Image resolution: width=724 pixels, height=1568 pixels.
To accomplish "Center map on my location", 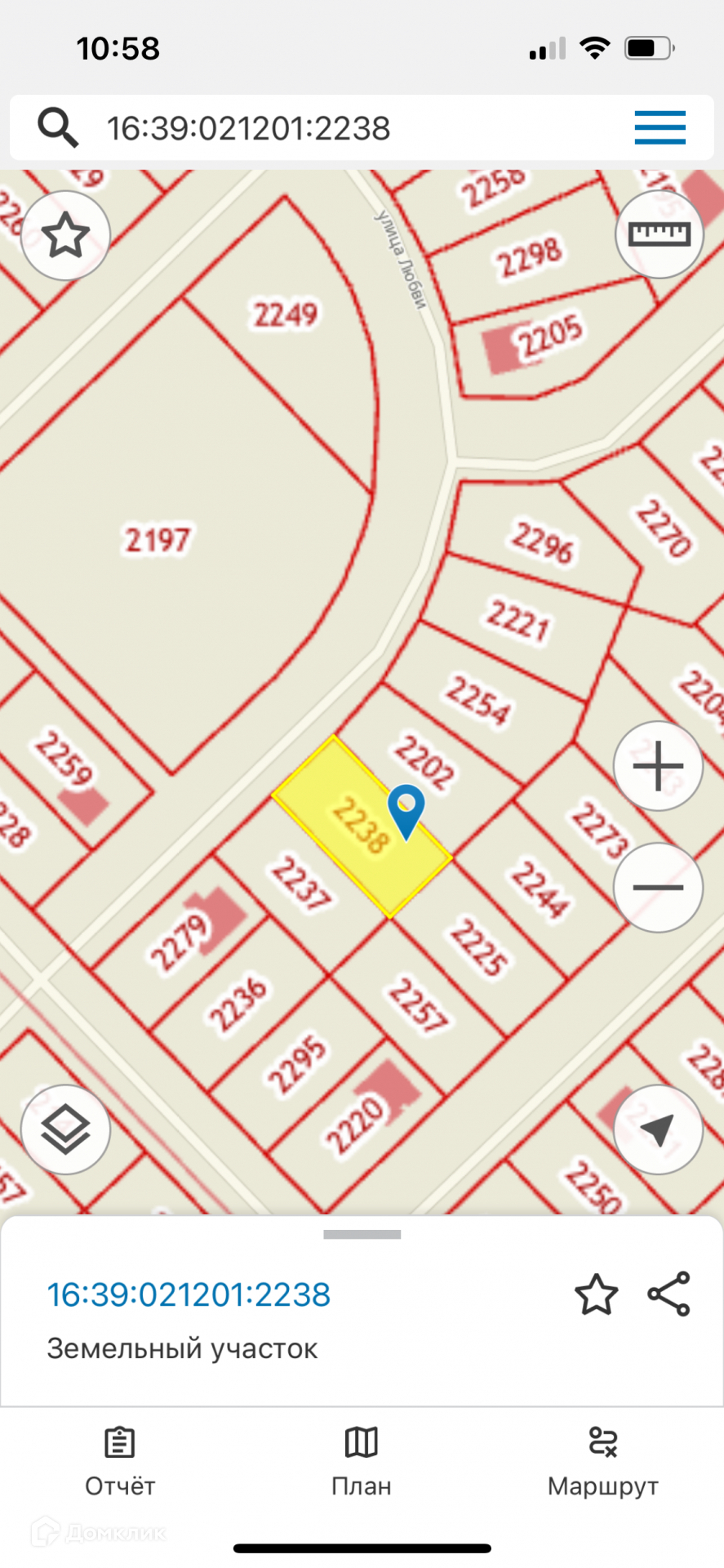I will point(658,1129).
